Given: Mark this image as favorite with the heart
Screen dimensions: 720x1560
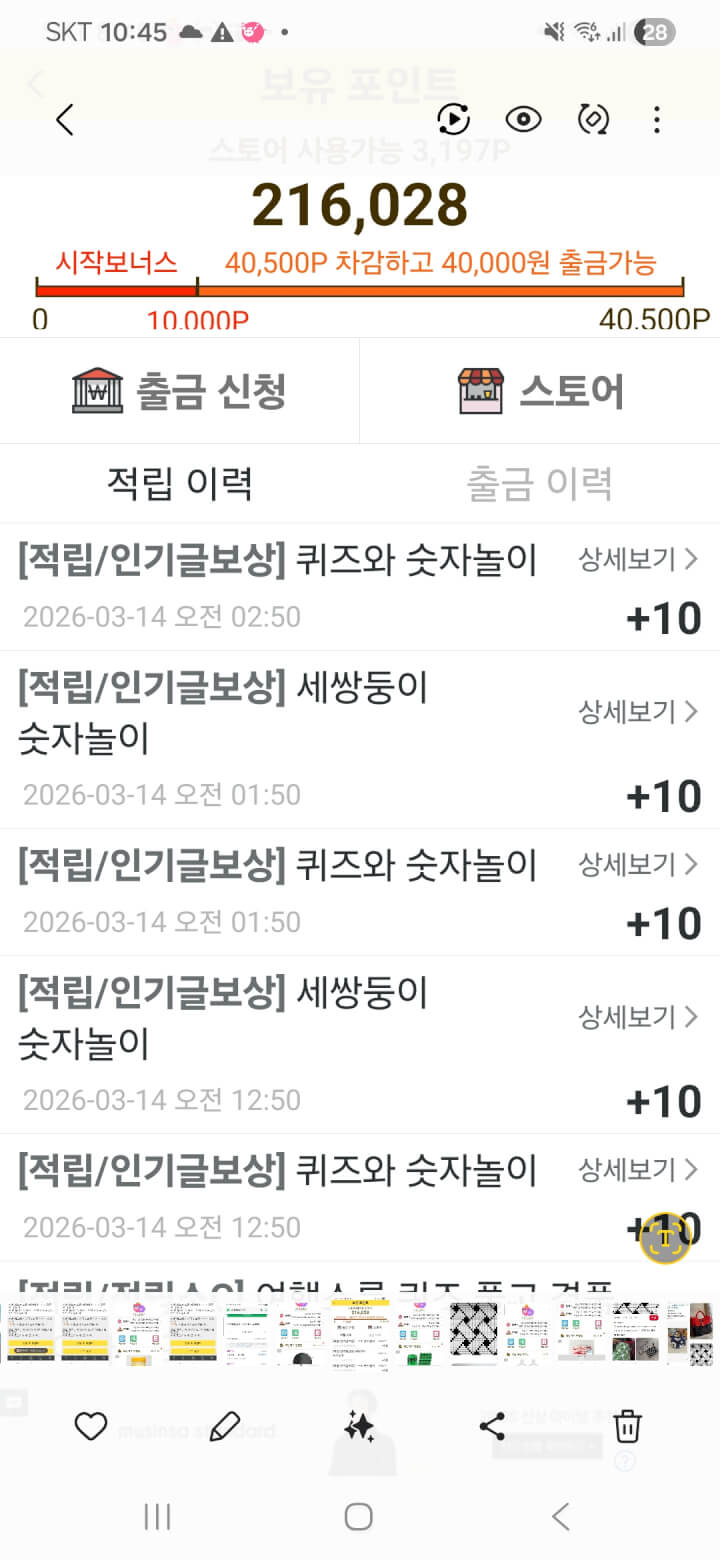Looking at the screenshot, I should click(x=91, y=1426).
